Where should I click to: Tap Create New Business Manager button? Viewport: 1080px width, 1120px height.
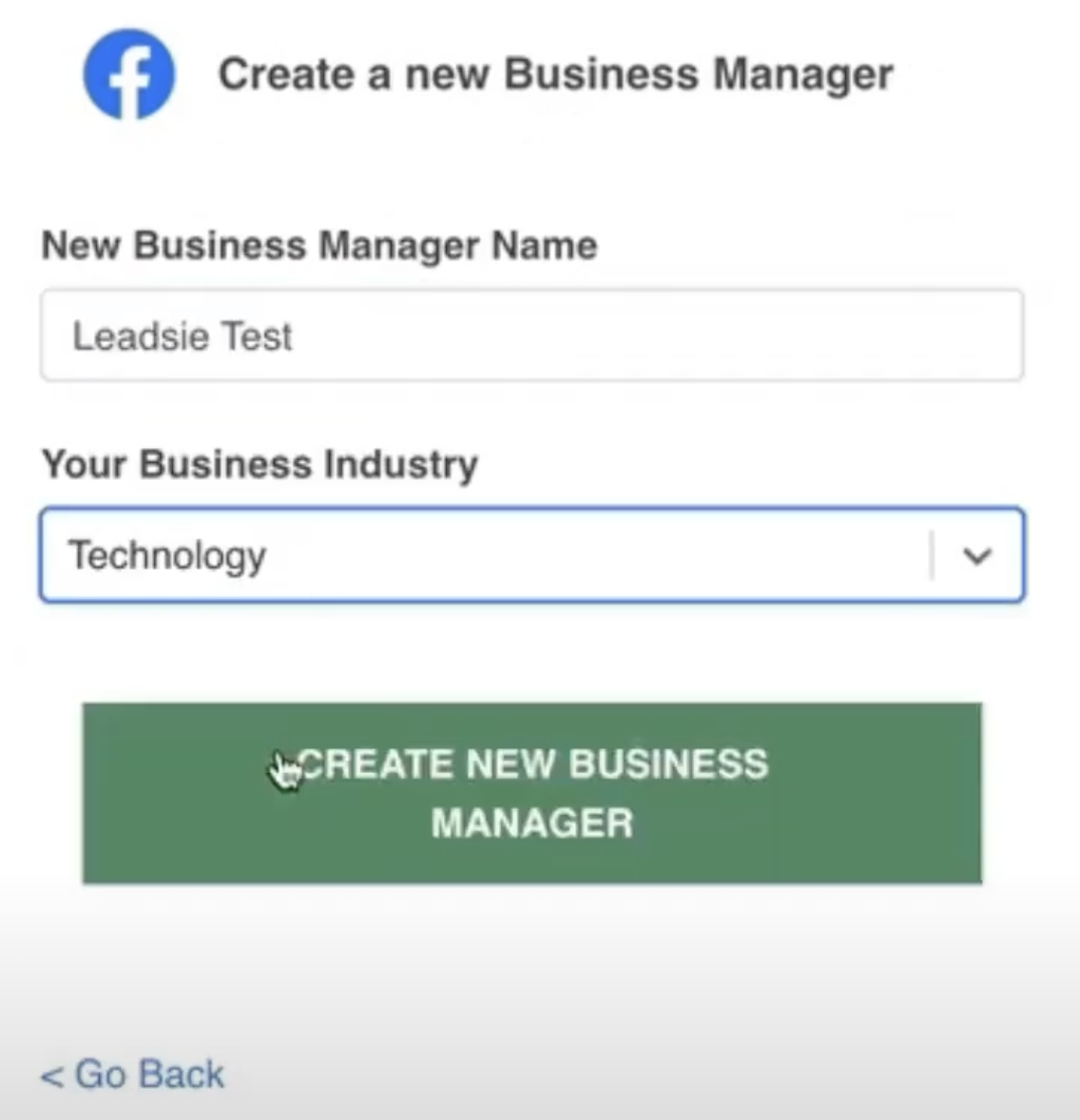(531, 793)
